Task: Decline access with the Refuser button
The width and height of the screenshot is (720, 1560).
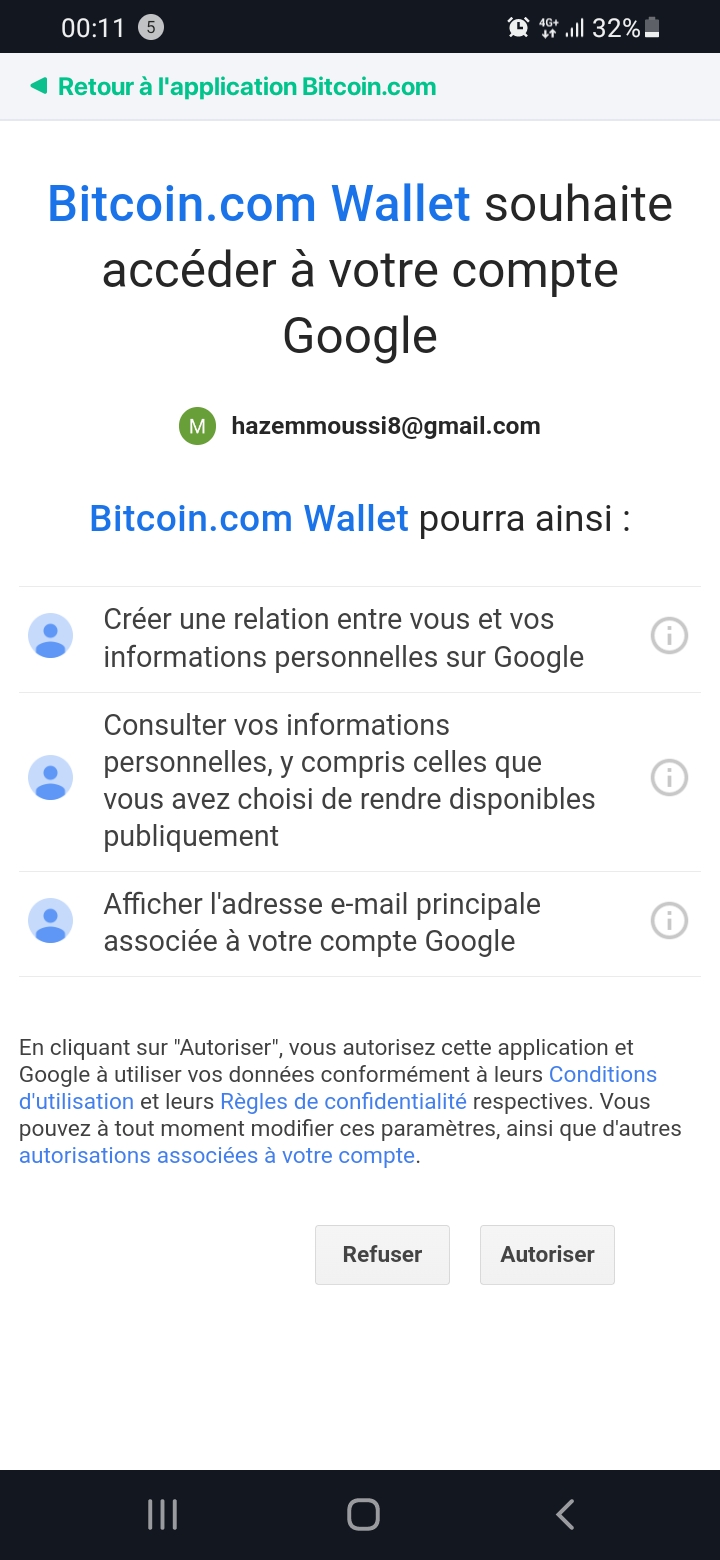Action: [x=382, y=1254]
